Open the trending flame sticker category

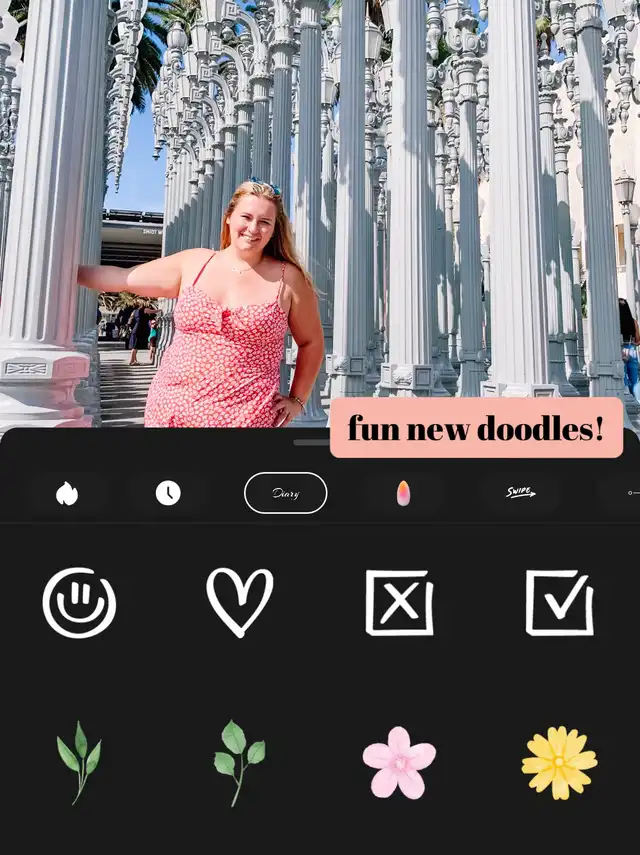click(67, 493)
